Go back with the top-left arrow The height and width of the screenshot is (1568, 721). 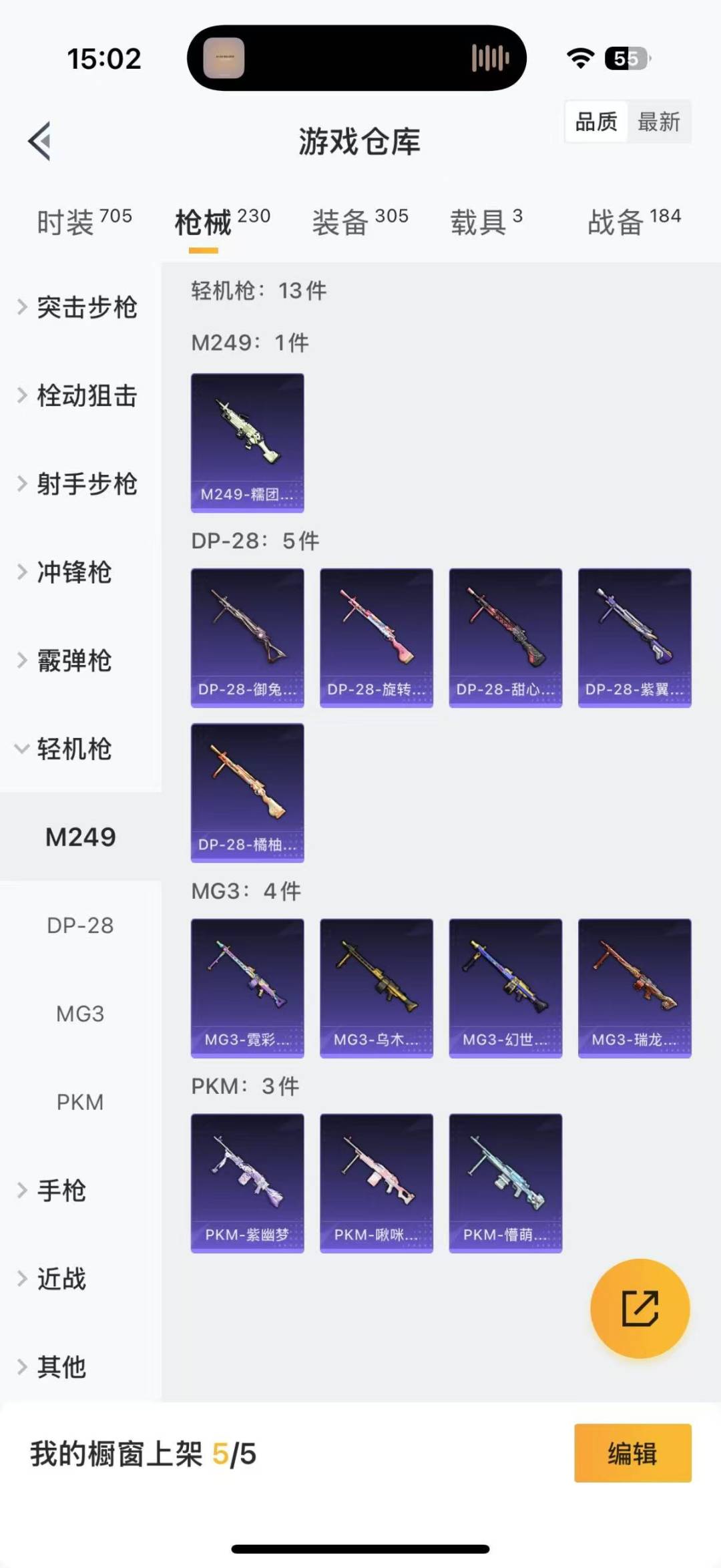point(40,141)
